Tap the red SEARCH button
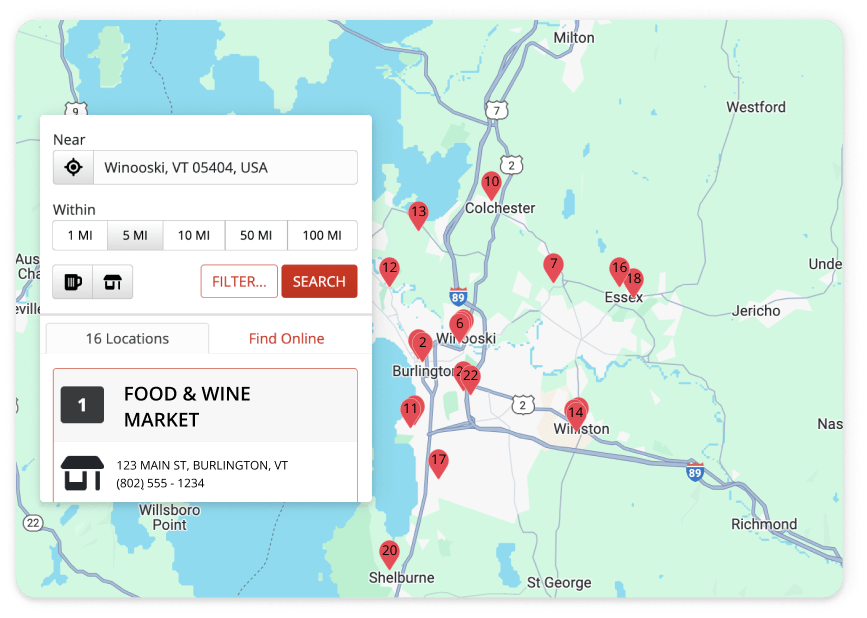The image size is (867, 618). (x=319, y=282)
